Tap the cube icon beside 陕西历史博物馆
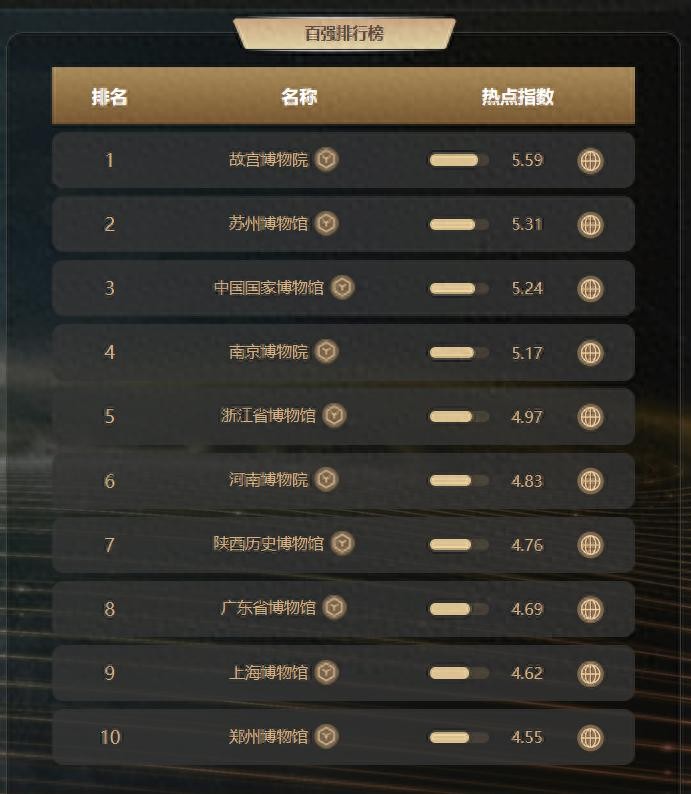 tap(342, 543)
